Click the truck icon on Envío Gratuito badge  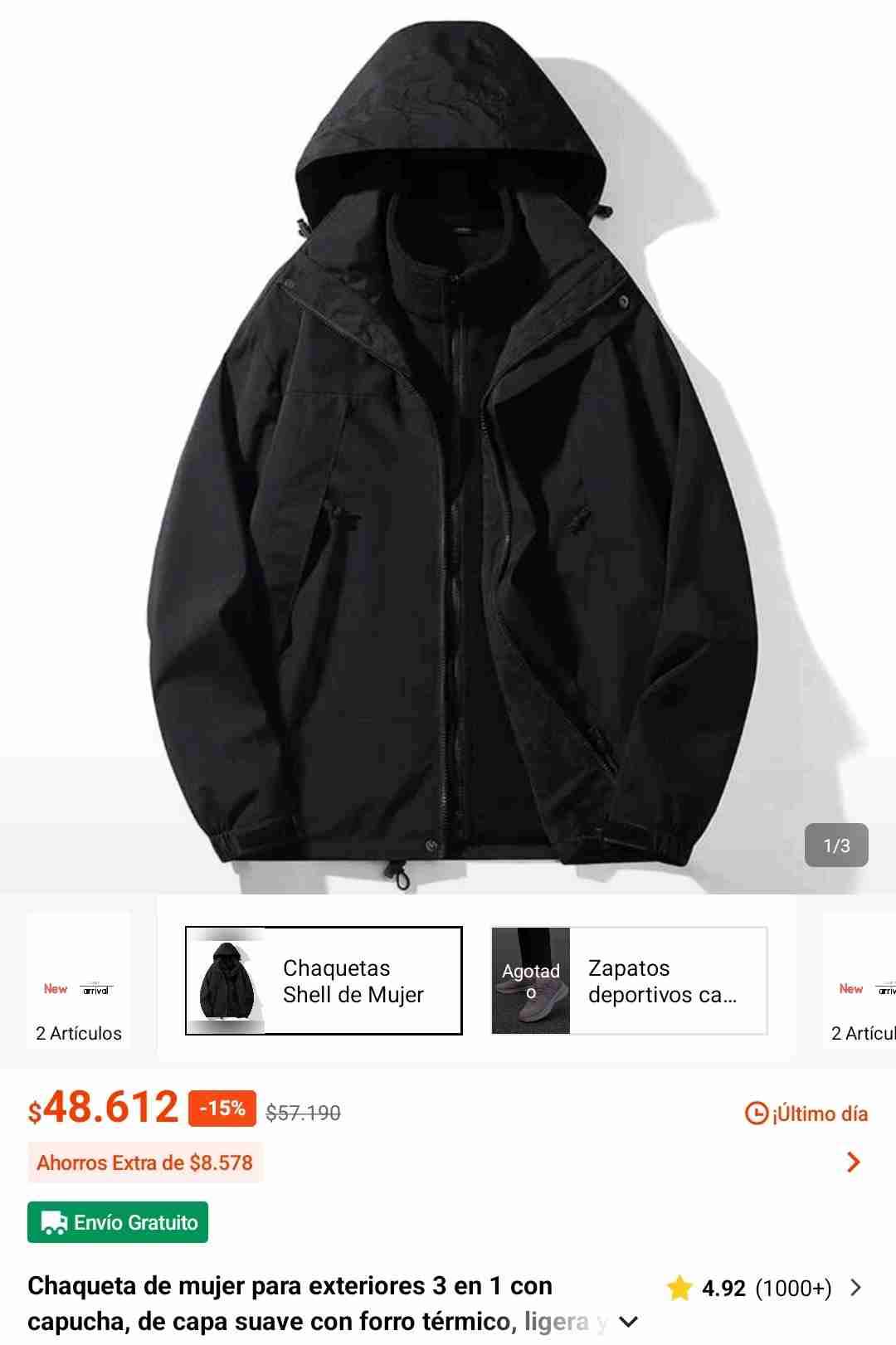(55, 1221)
